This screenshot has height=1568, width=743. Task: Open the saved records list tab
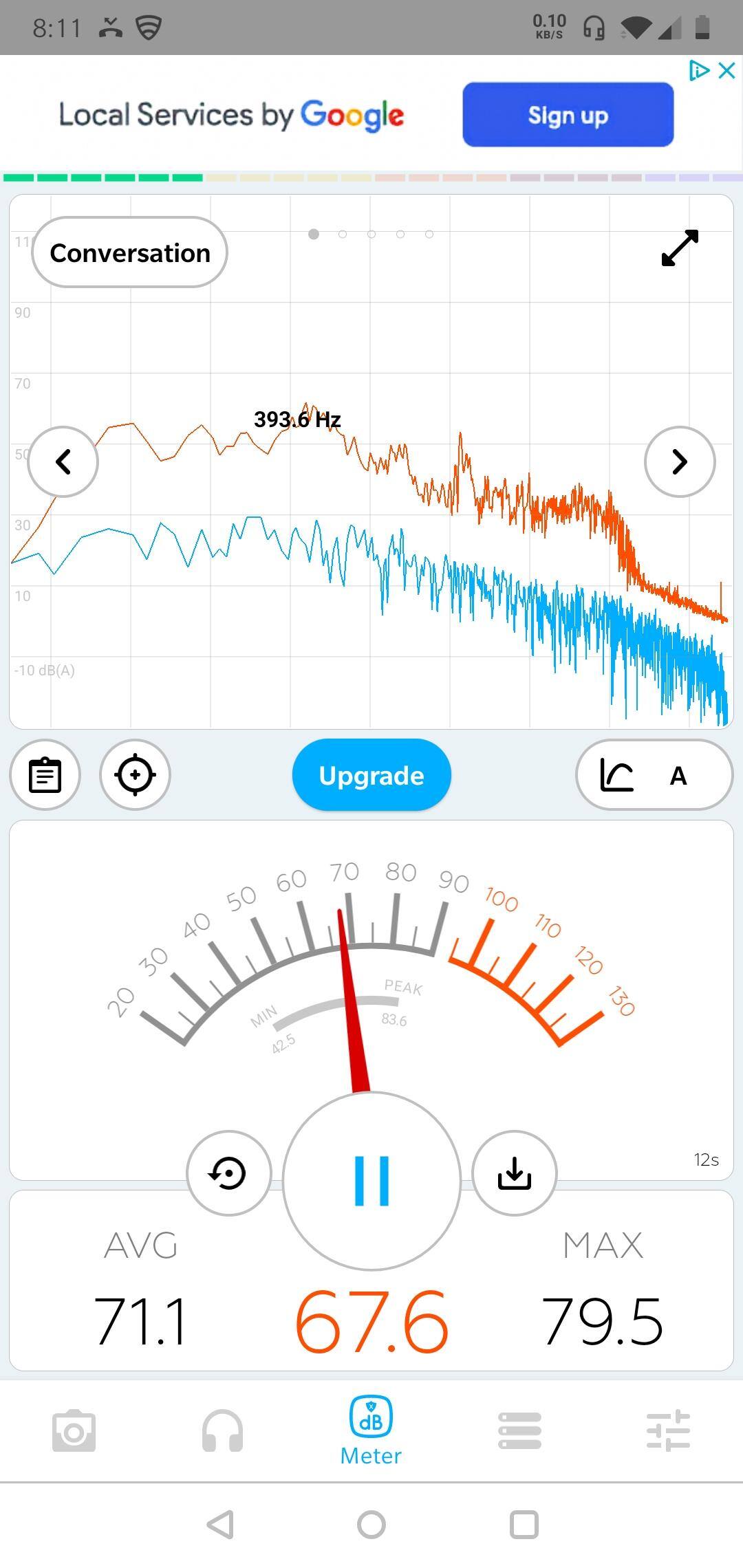pos(520,1431)
